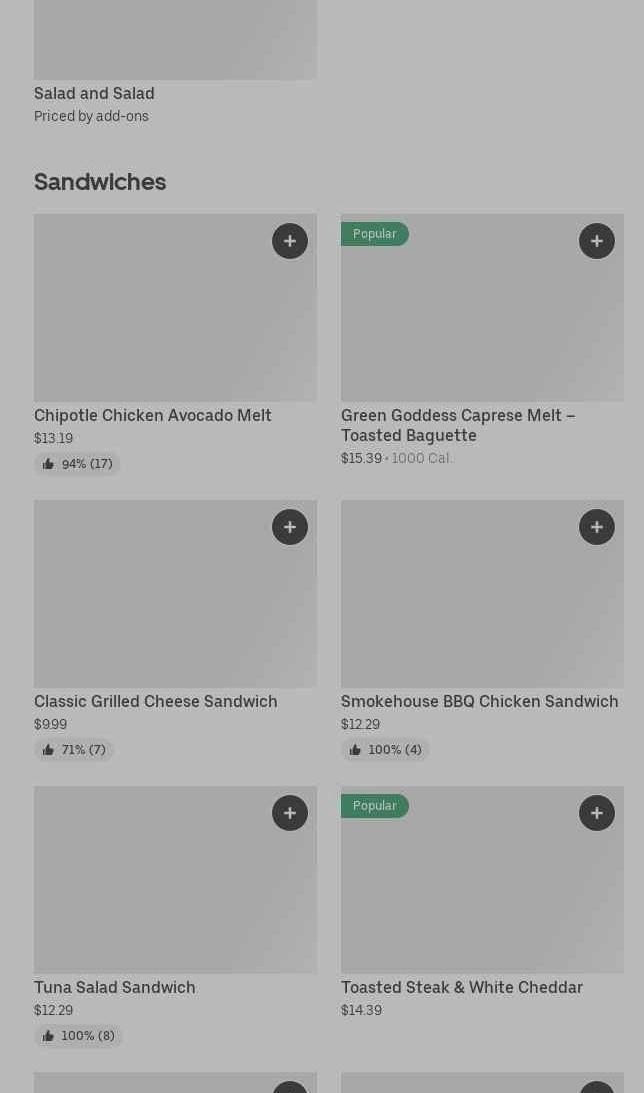View Chipotle Chicken Avocado Melt details
This screenshot has width=644, height=1093.
(x=153, y=415)
